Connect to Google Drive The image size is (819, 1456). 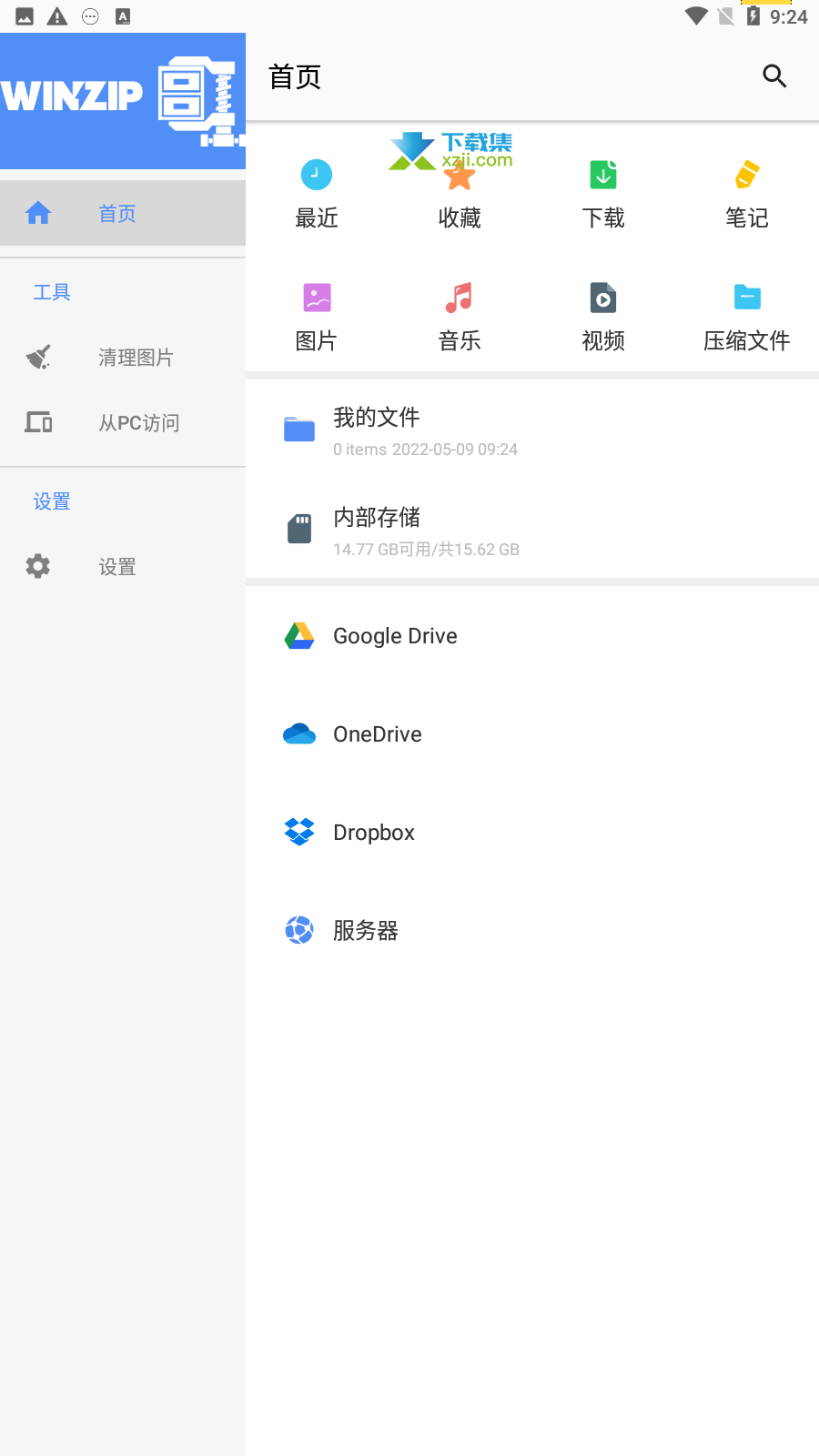(531, 636)
